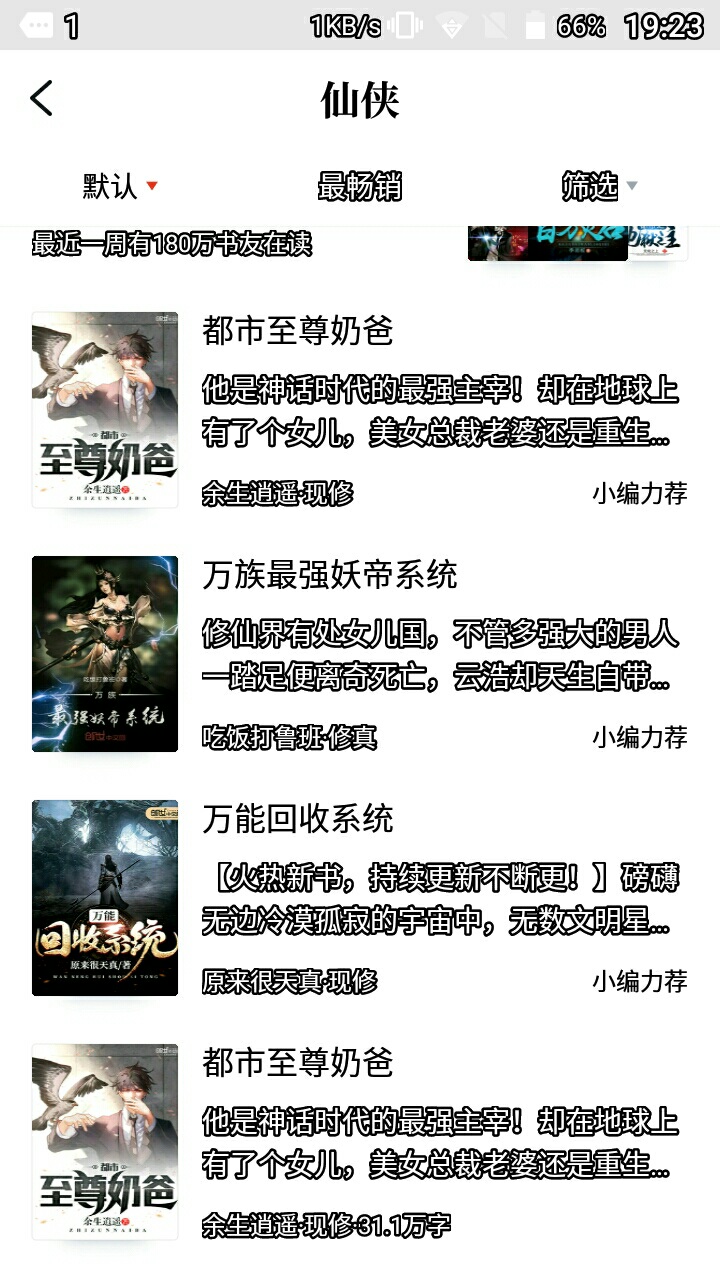The height and width of the screenshot is (1280, 720).
Task: Open the 筛选 filter options
Action: tap(599, 186)
